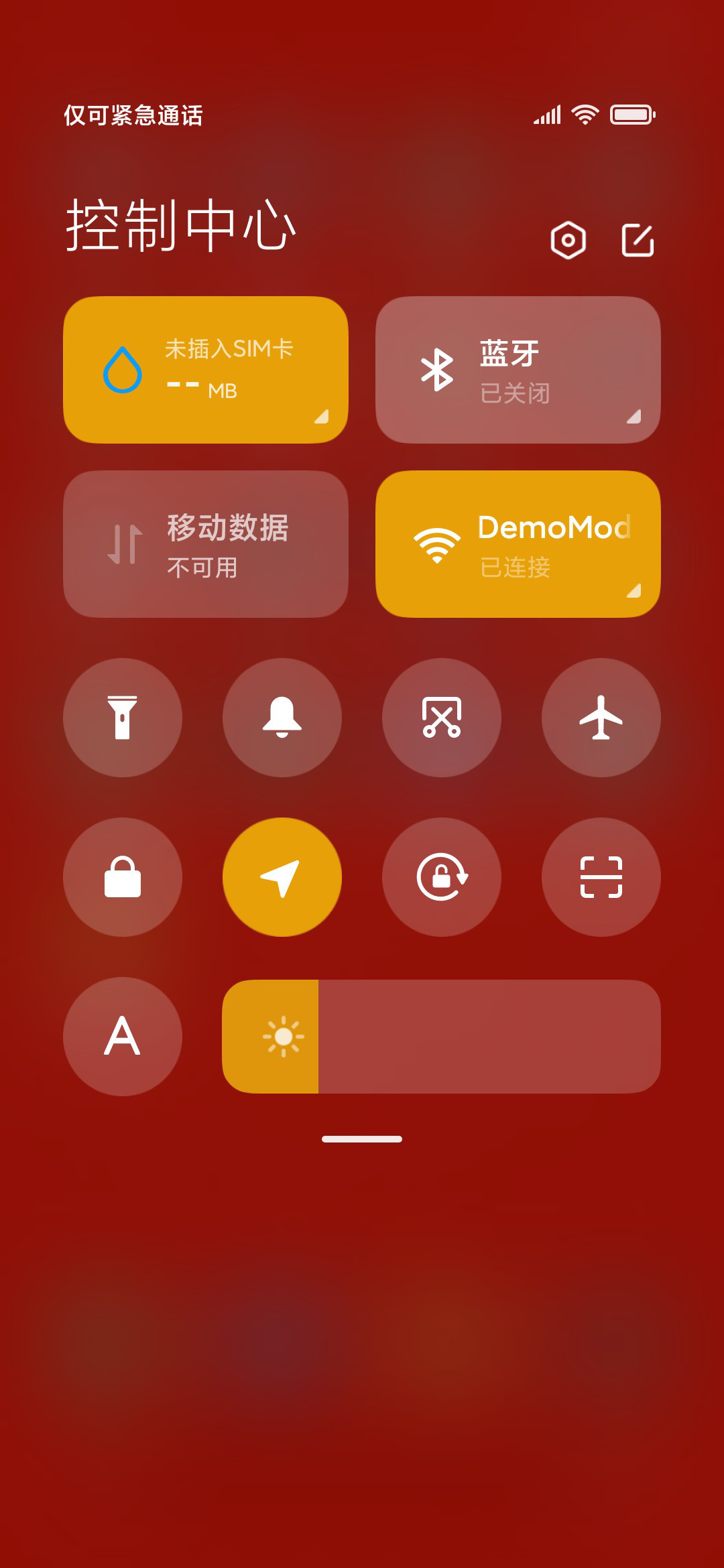
Task: Turn on Bluetooth (蓝牙) tile
Action: click(x=518, y=370)
